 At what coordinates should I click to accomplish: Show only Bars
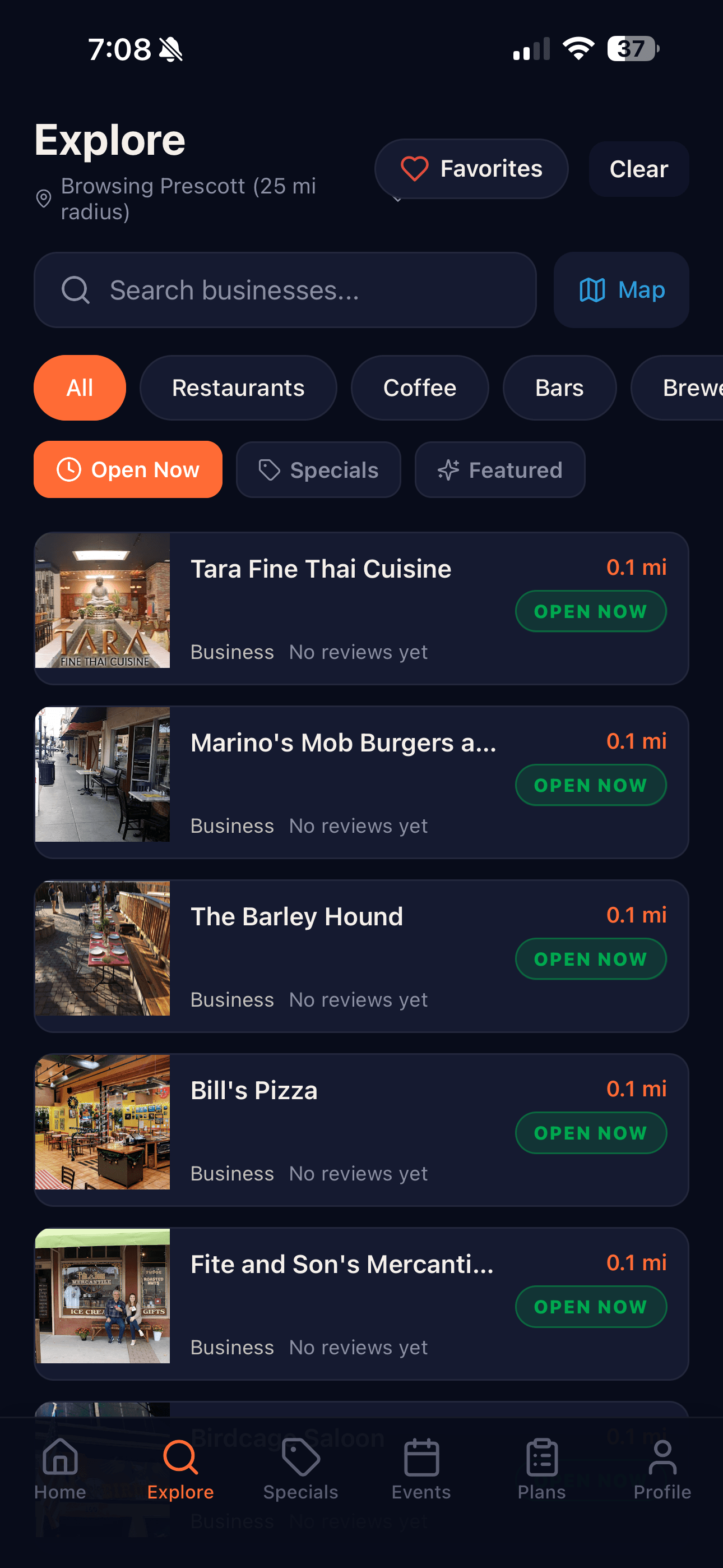[x=559, y=388]
